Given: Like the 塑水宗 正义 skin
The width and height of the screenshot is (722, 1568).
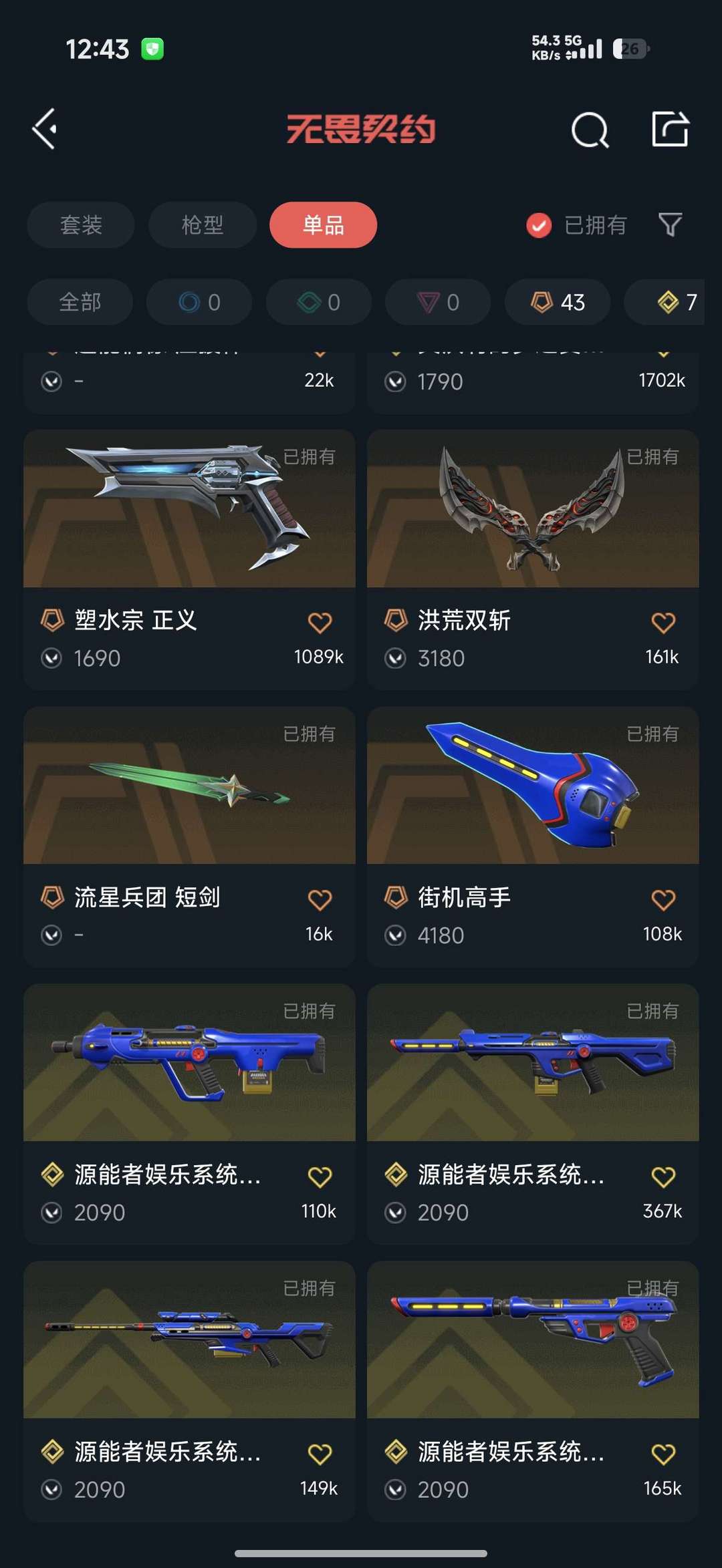Looking at the screenshot, I should (320, 623).
